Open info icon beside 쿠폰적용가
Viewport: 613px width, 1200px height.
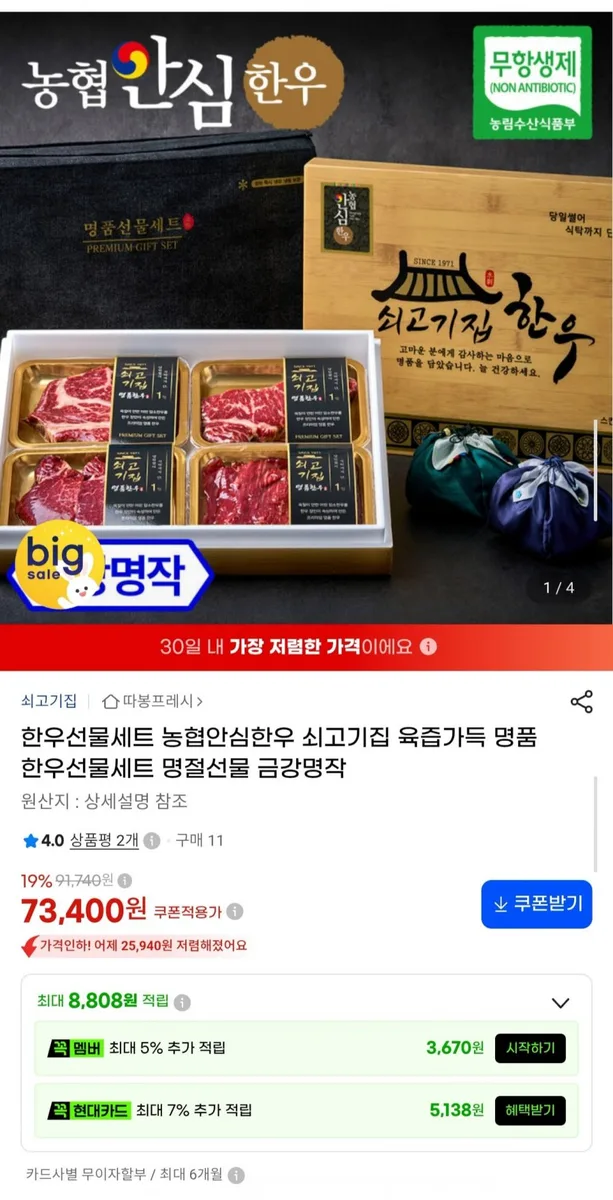tap(234, 912)
